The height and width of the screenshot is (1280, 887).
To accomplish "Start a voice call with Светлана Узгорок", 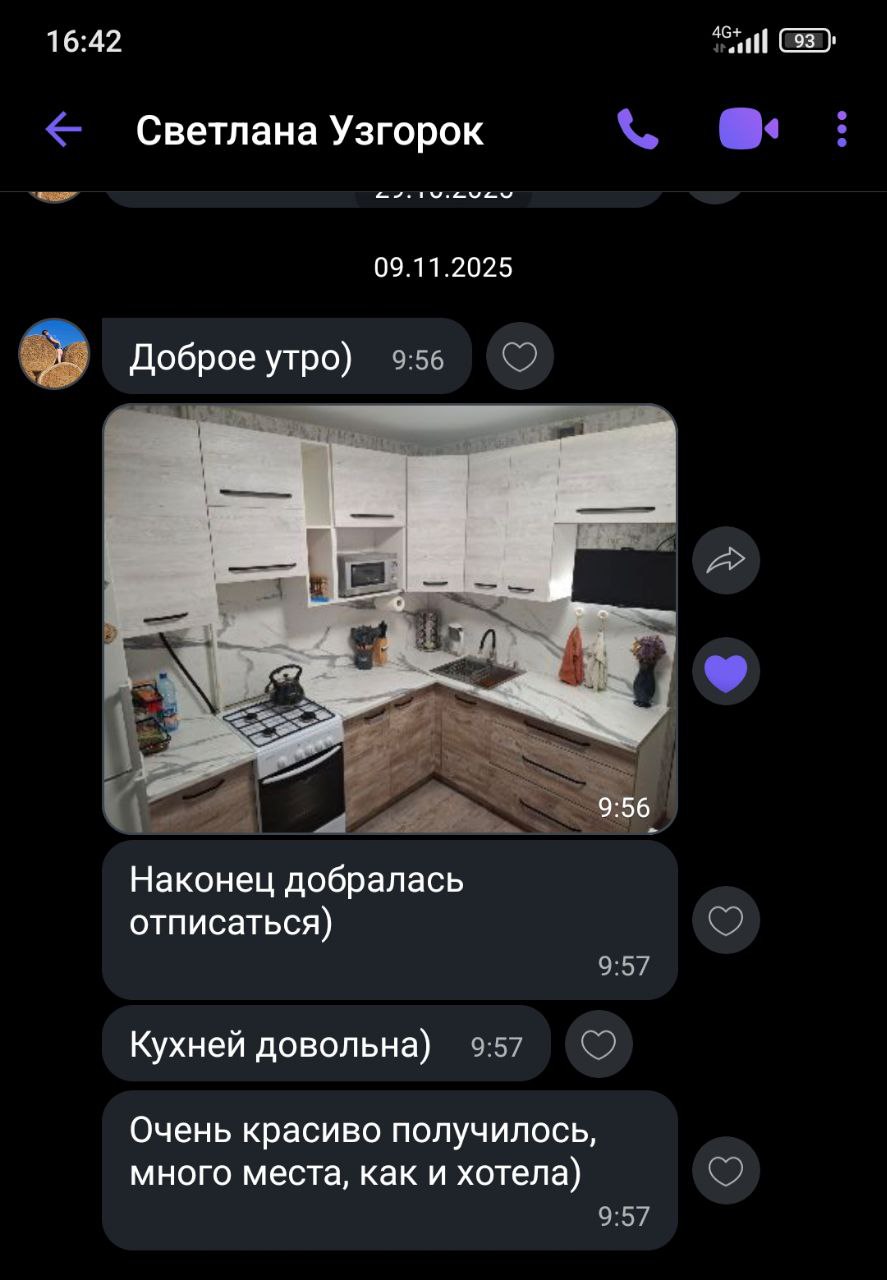I will 637,130.
